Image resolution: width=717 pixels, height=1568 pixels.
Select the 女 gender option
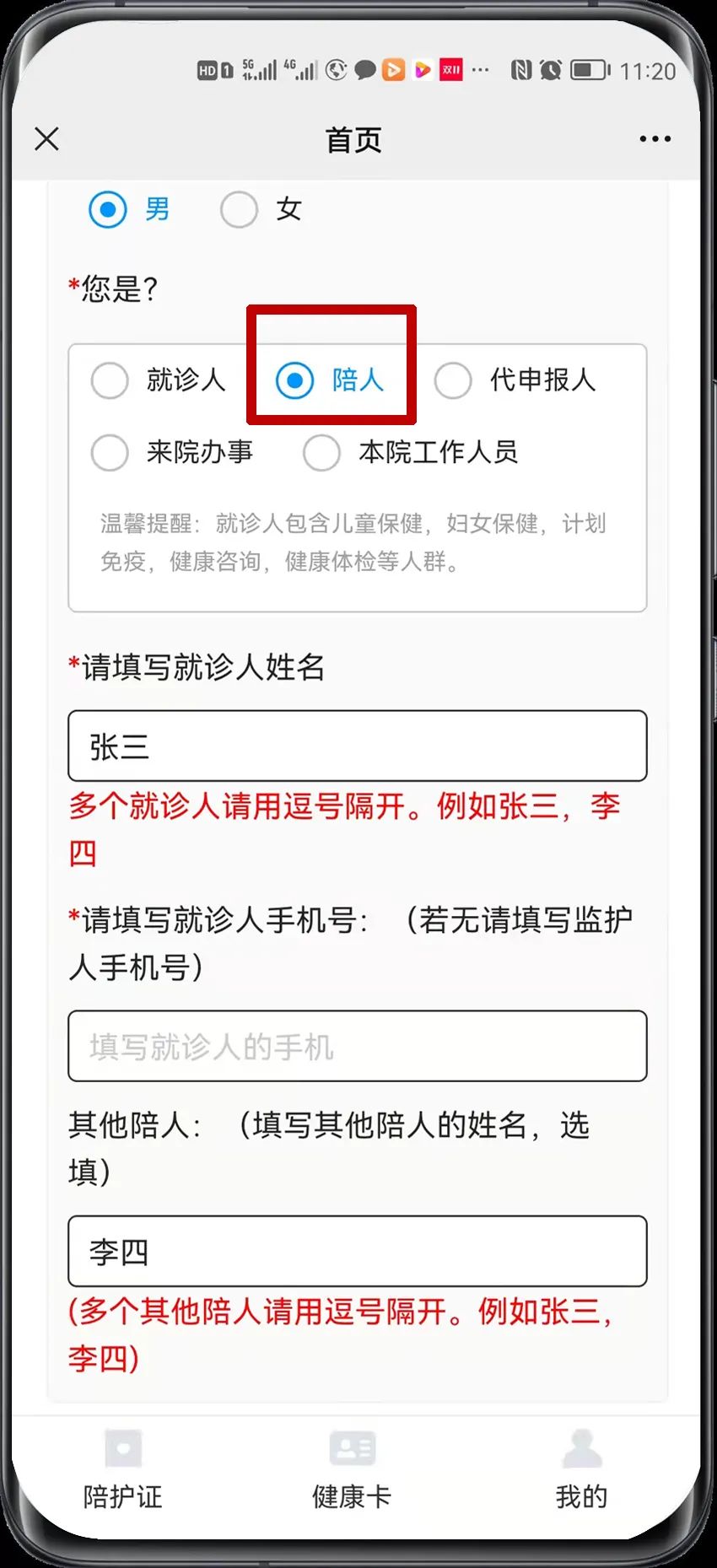tap(240, 209)
